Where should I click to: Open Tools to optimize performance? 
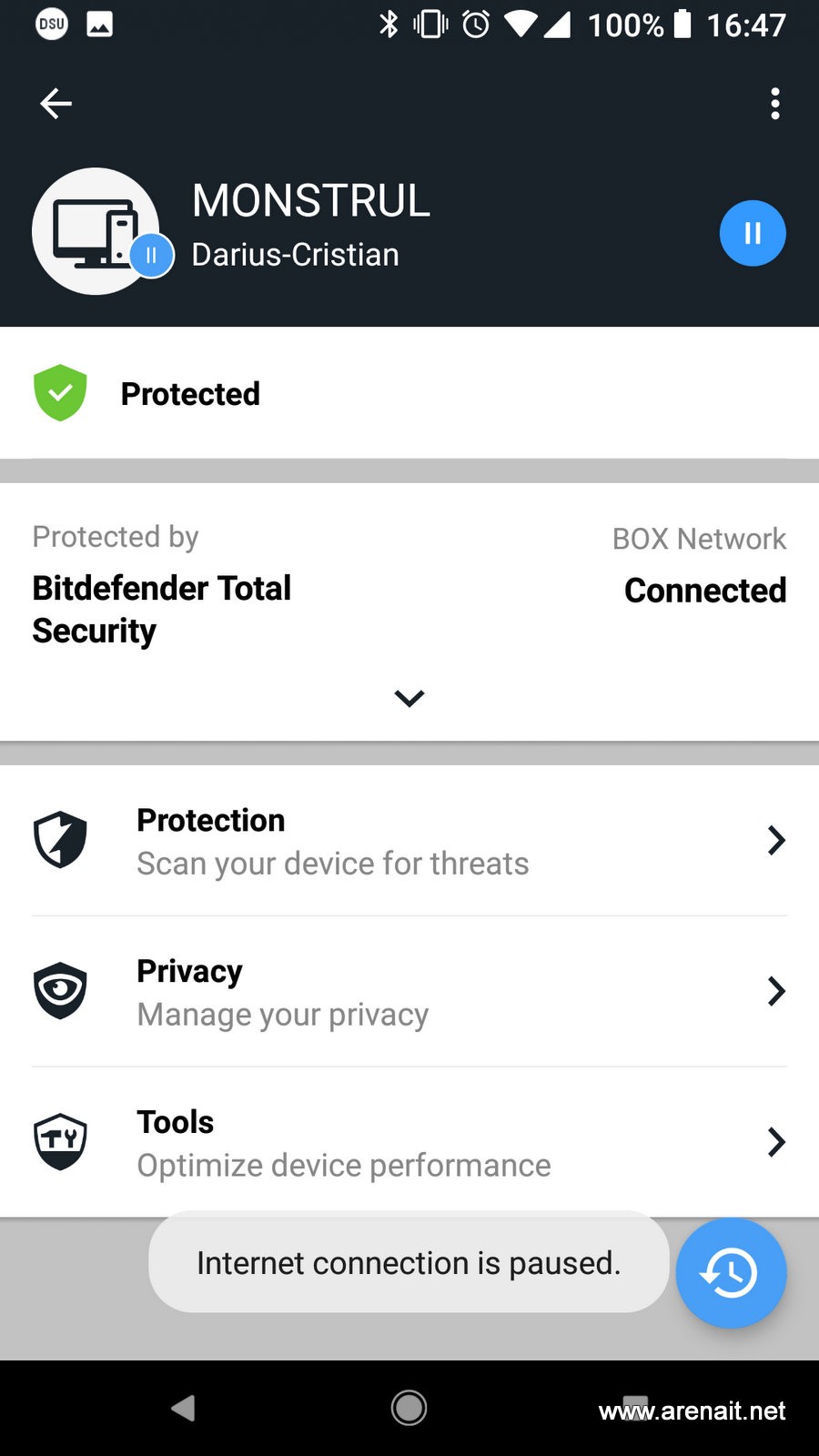pos(409,1142)
